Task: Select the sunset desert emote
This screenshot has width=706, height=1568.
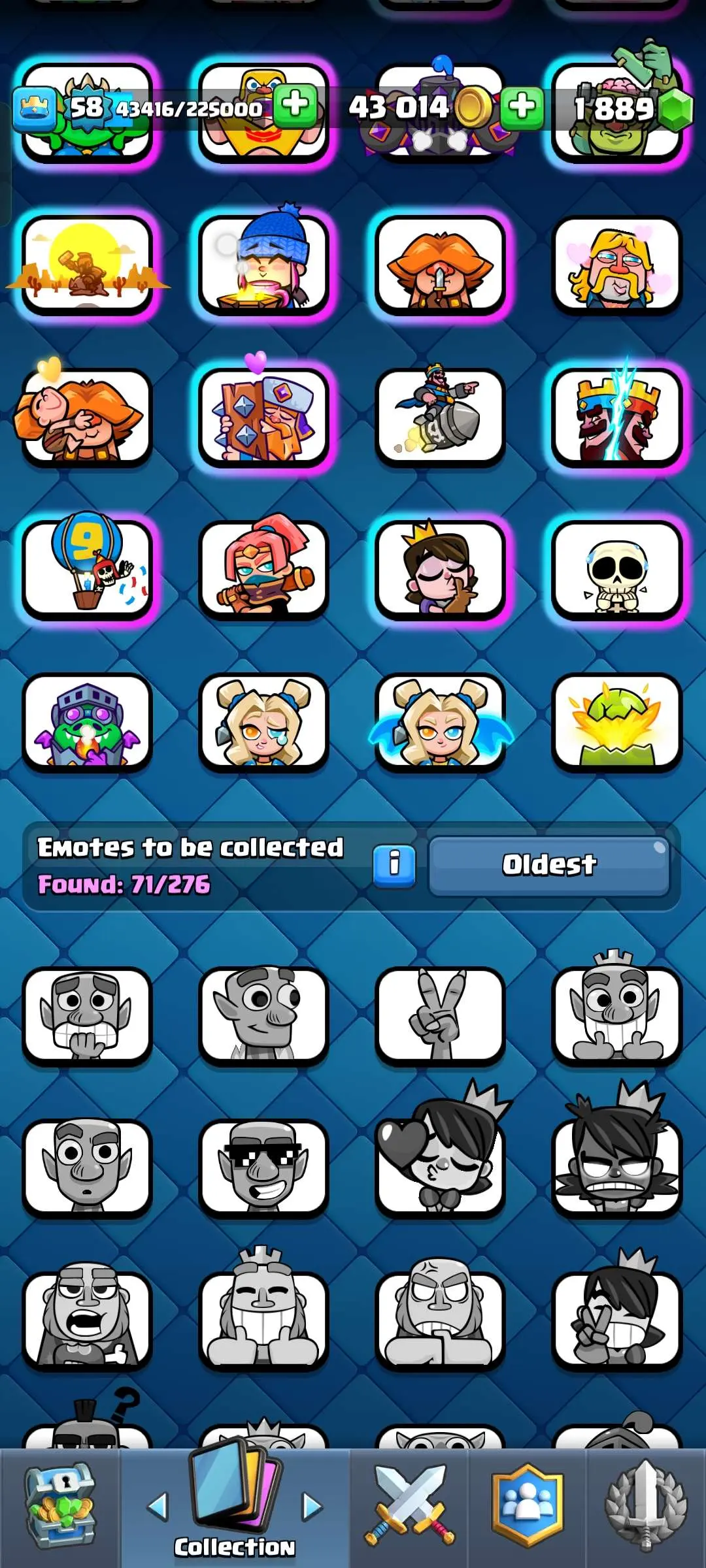Action: pos(87,265)
